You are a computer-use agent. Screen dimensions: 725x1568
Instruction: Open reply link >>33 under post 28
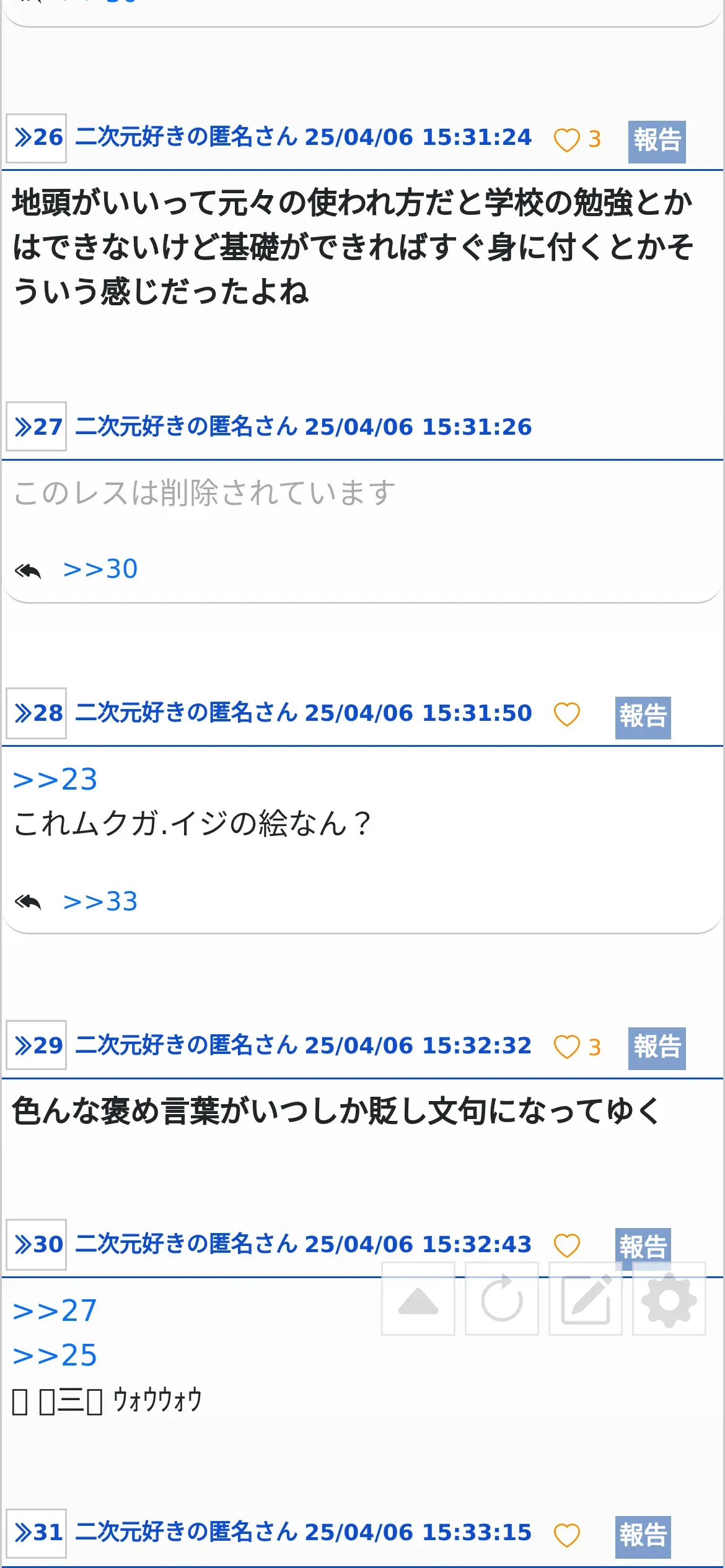click(100, 902)
